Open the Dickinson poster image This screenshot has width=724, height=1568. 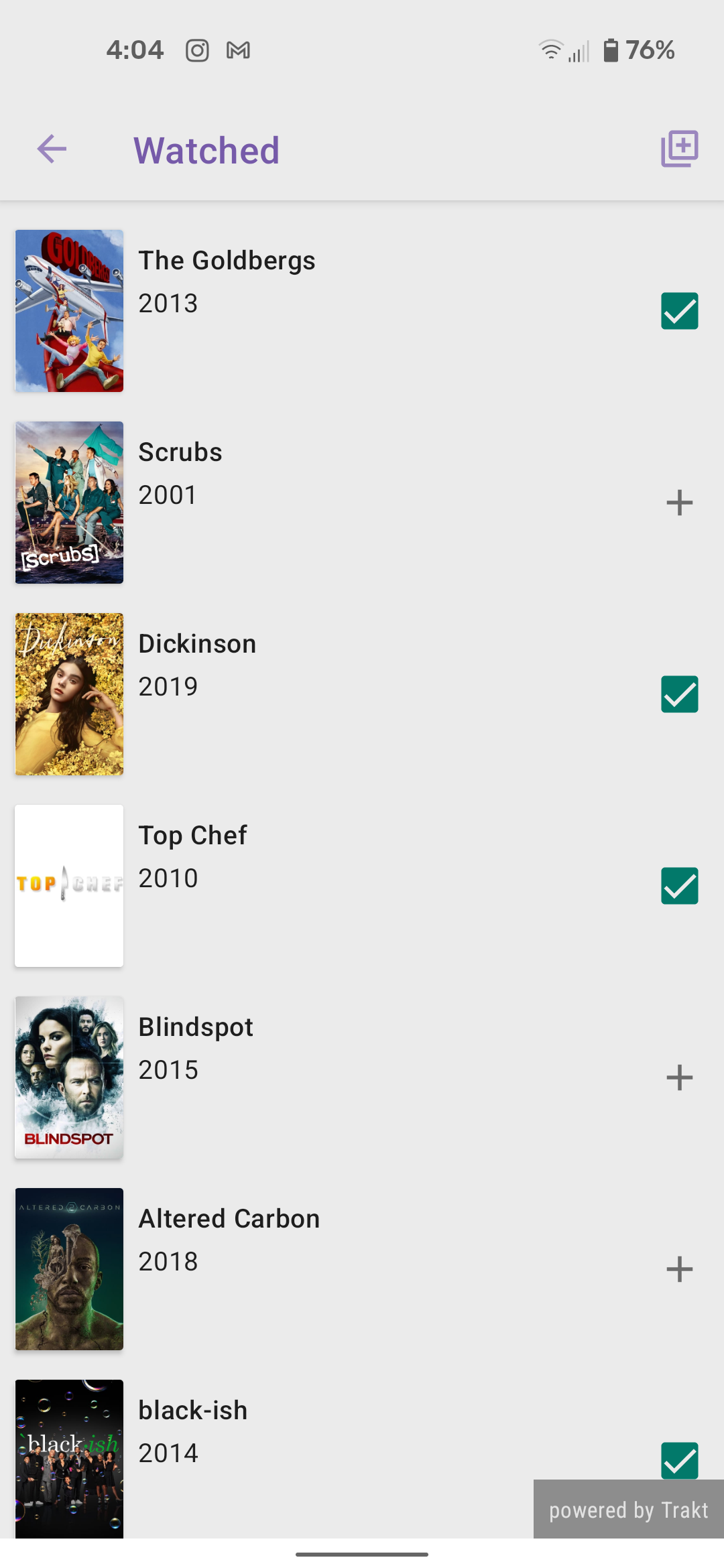tap(68, 694)
